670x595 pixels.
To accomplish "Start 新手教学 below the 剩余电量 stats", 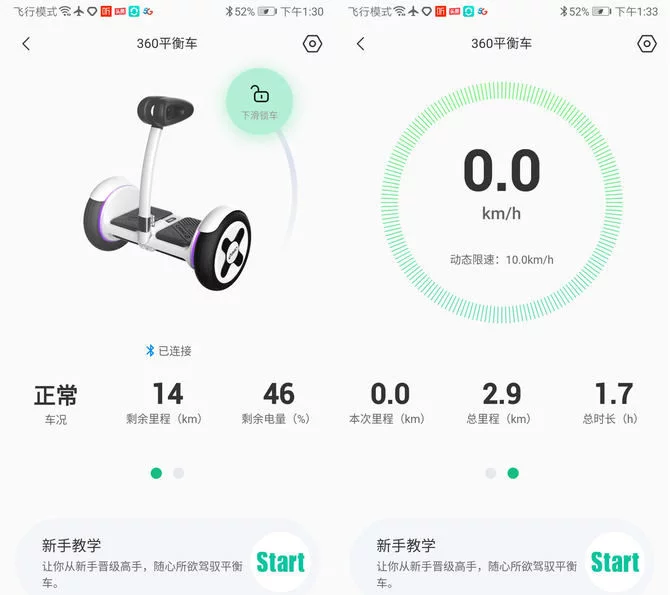I will click(x=280, y=562).
